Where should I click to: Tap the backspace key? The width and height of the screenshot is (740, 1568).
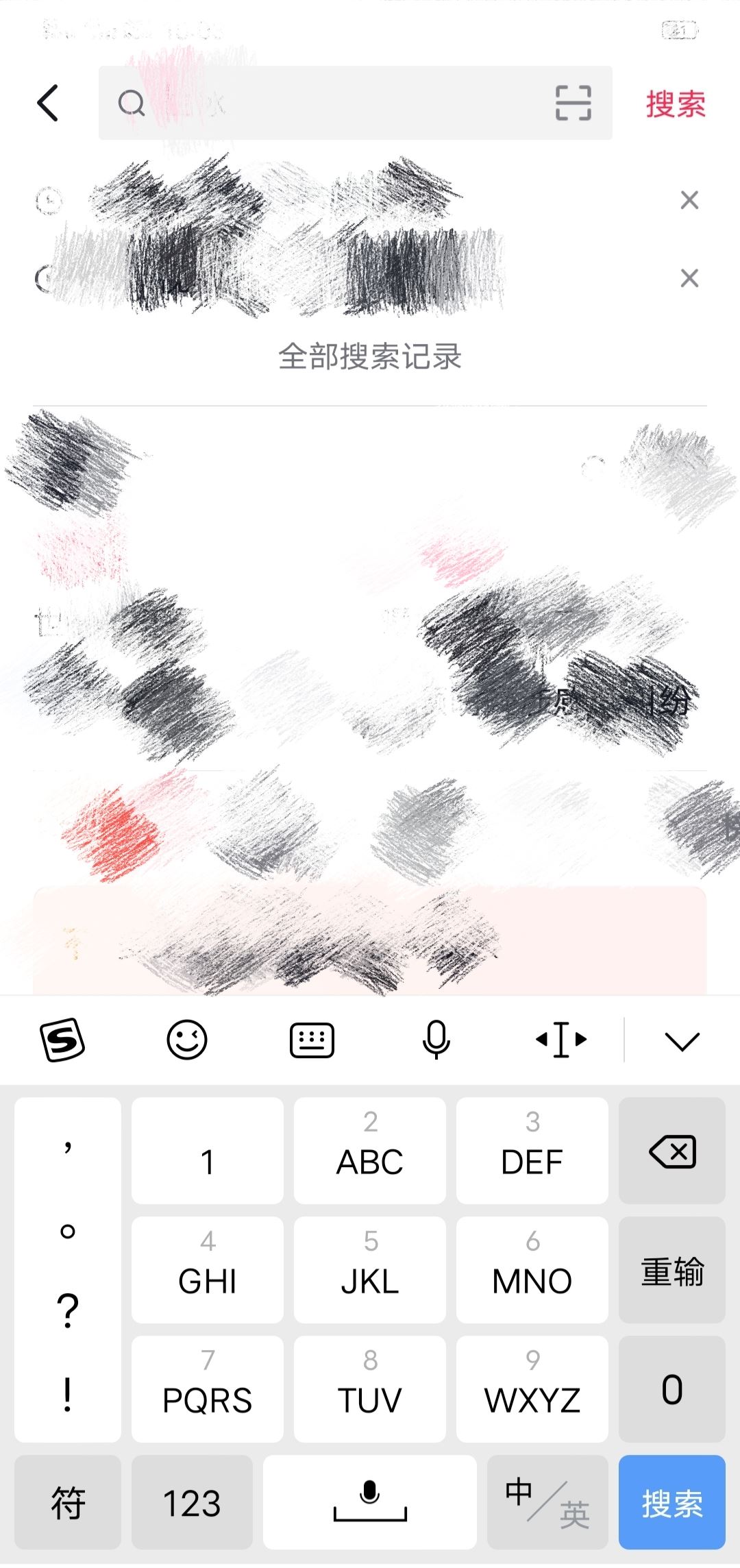[672, 1151]
